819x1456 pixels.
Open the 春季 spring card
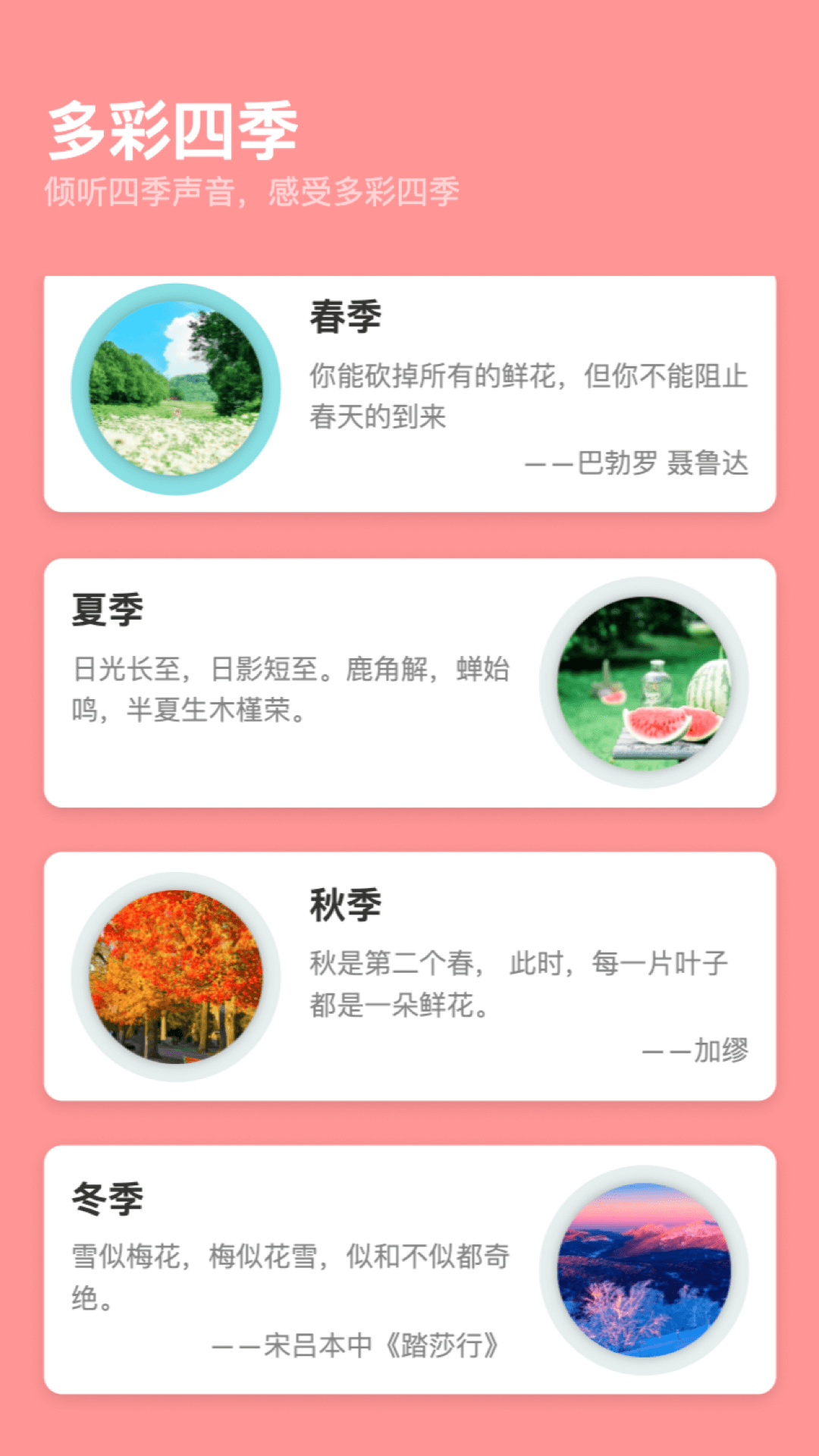[409, 394]
